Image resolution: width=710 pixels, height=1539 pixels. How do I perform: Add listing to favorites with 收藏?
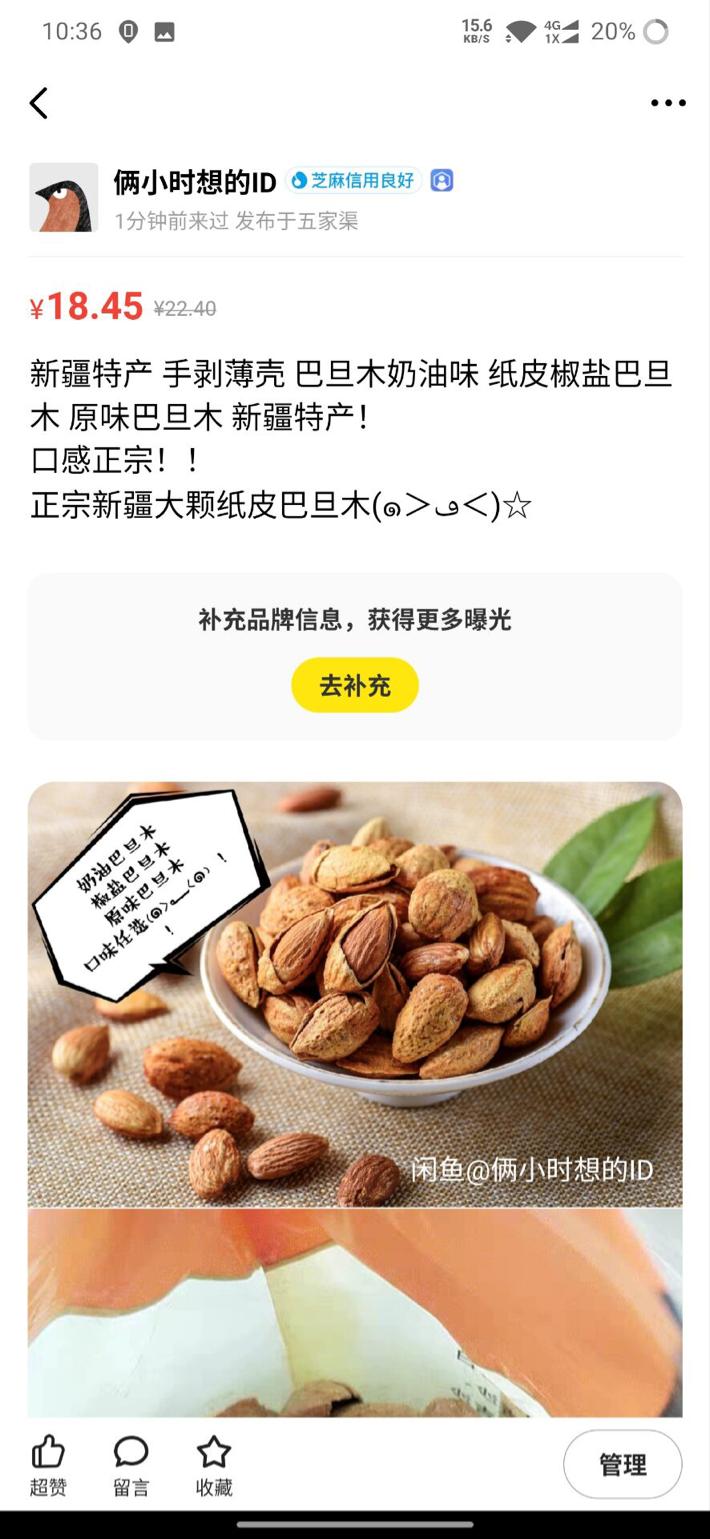point(213,1464)
